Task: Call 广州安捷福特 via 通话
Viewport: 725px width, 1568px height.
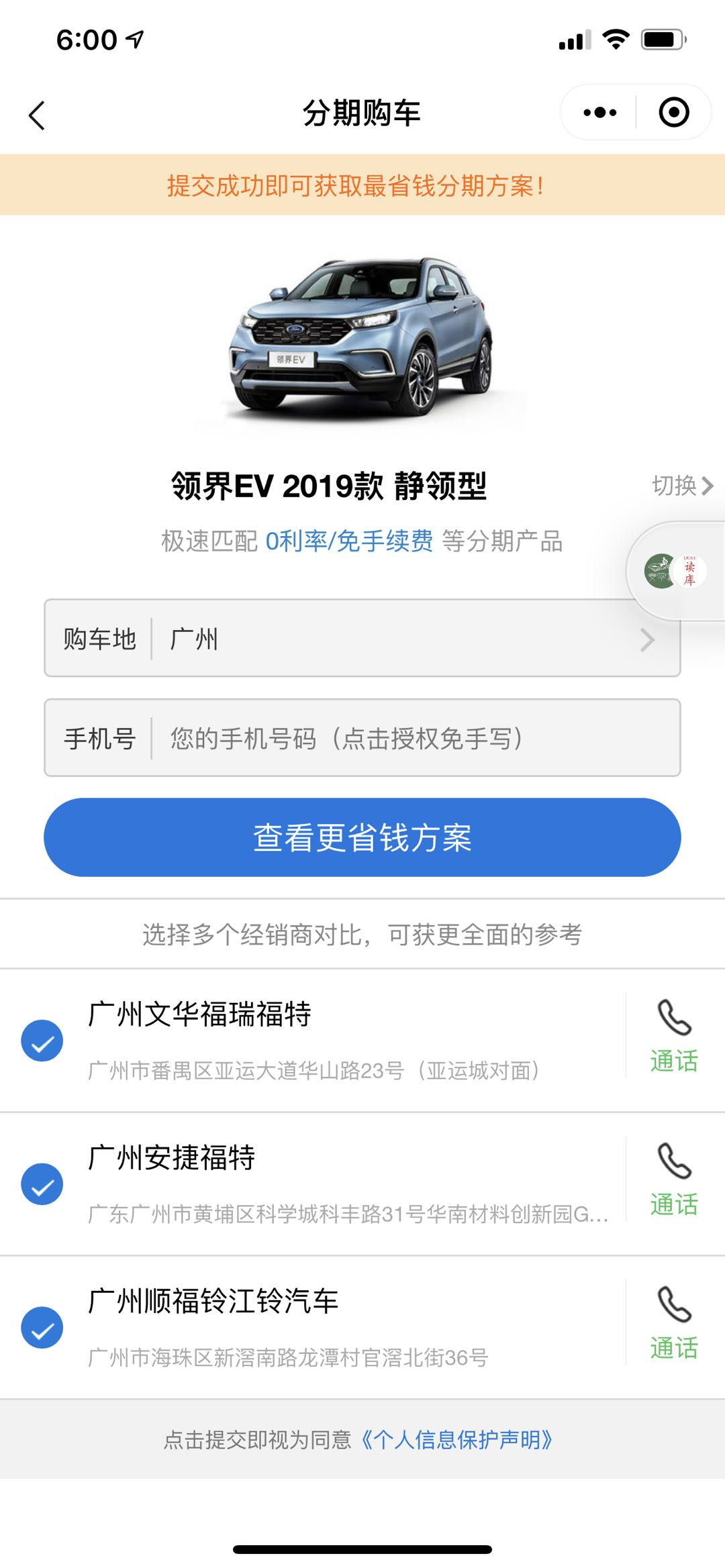Action: 674,1180
